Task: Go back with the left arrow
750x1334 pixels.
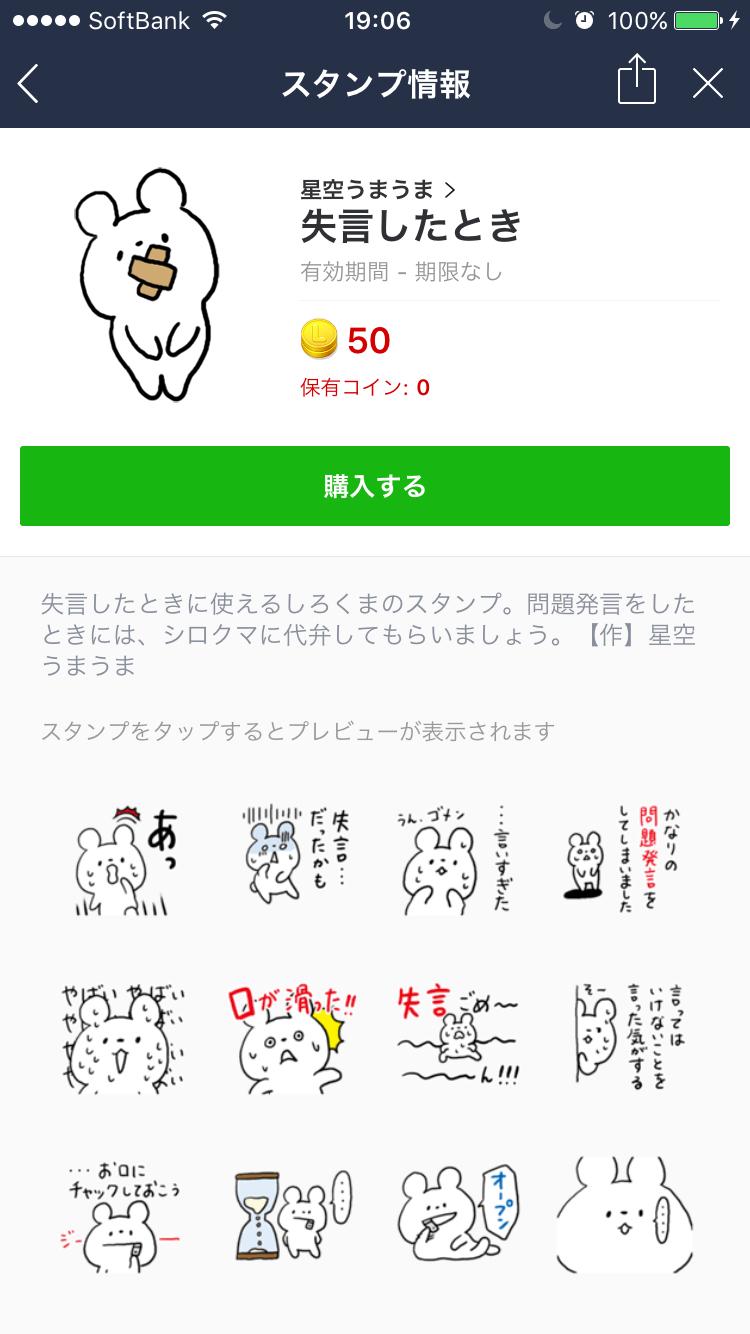Action: click(x=28, y=83)
